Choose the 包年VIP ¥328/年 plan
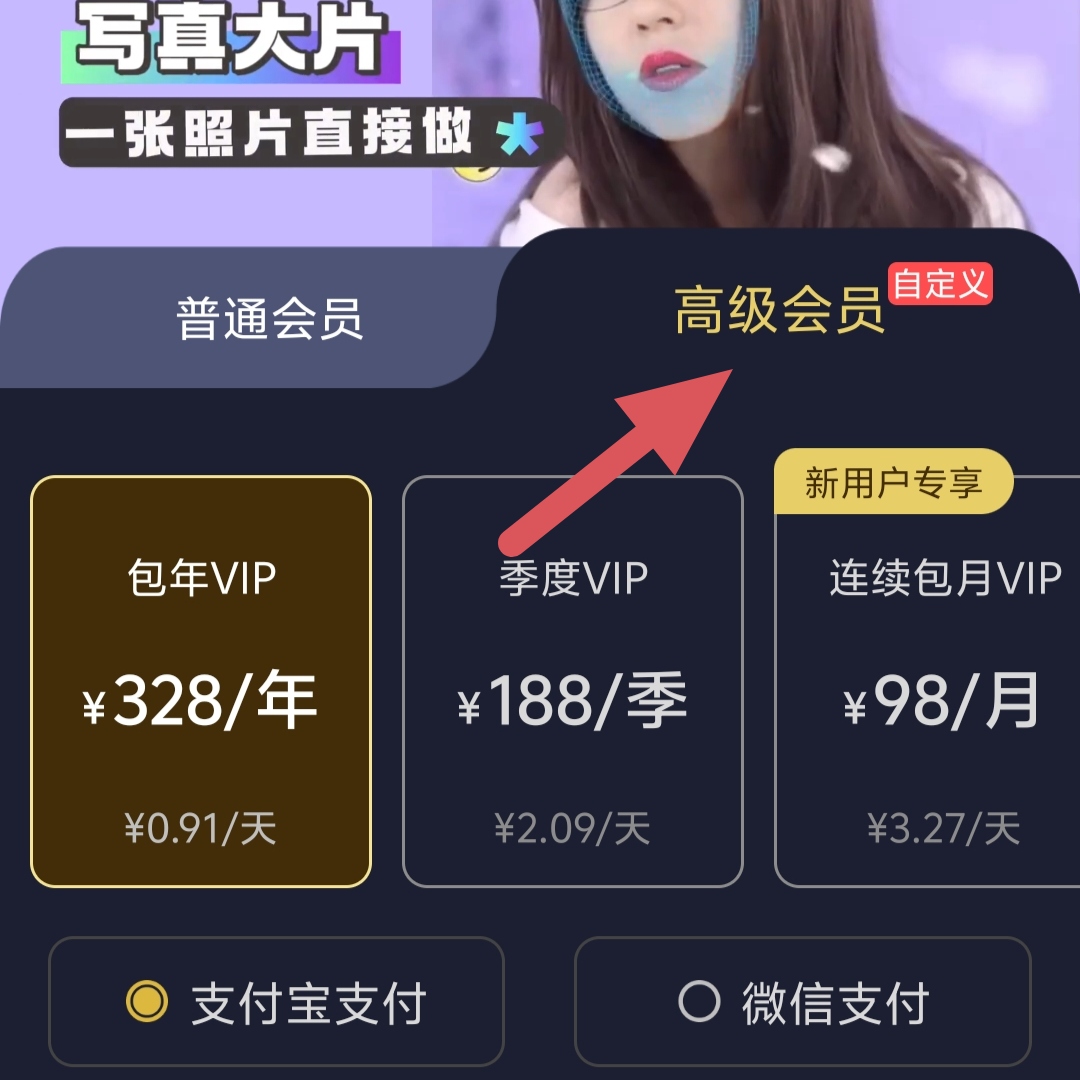Viewport: 1080px width, 1080px height. pos(201,682)
